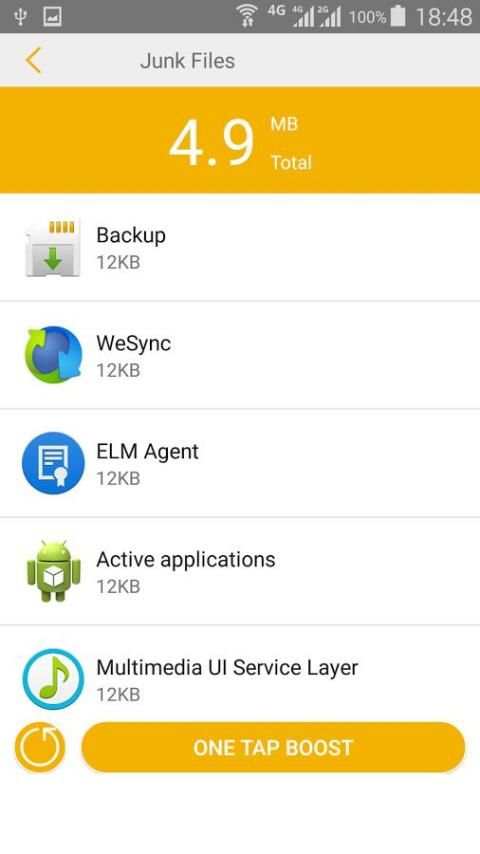Tap the ONE TAP BOOST button
The image size is (480, 854).
pyautogui.click(x=273, y=747)
